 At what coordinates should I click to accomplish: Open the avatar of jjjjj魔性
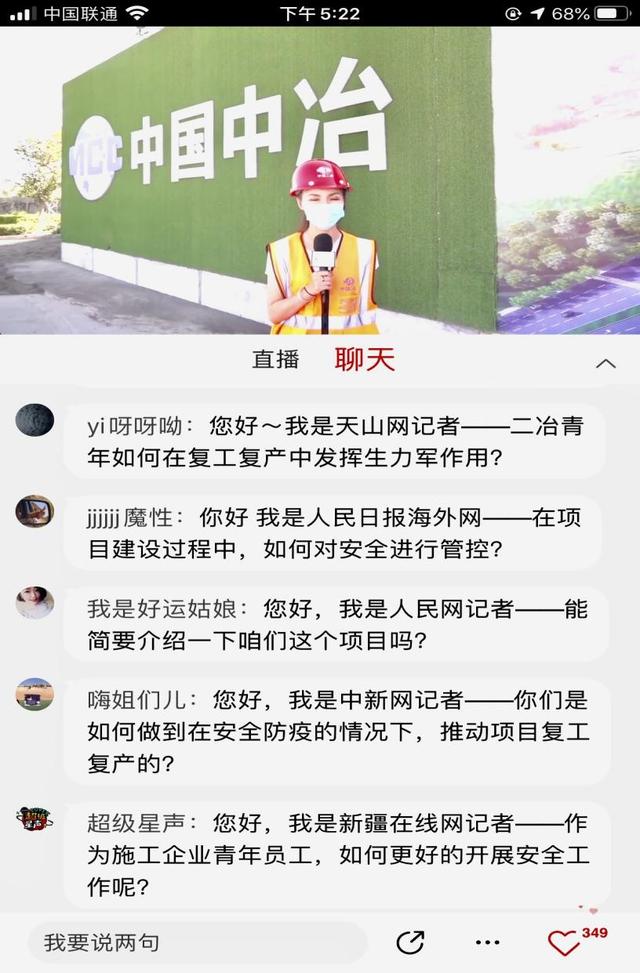click(35, 511)
